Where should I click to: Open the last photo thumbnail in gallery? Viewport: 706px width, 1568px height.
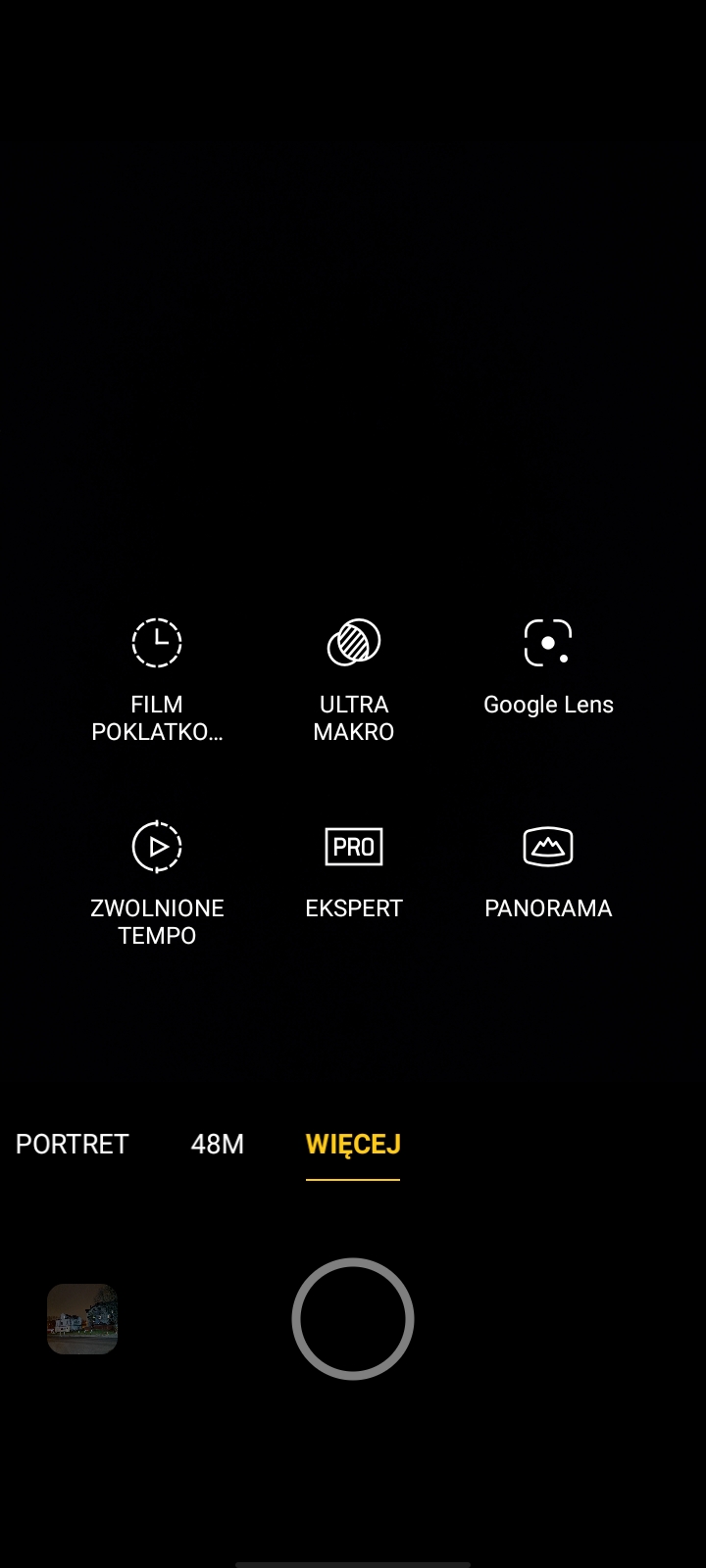click(82, 1319)
